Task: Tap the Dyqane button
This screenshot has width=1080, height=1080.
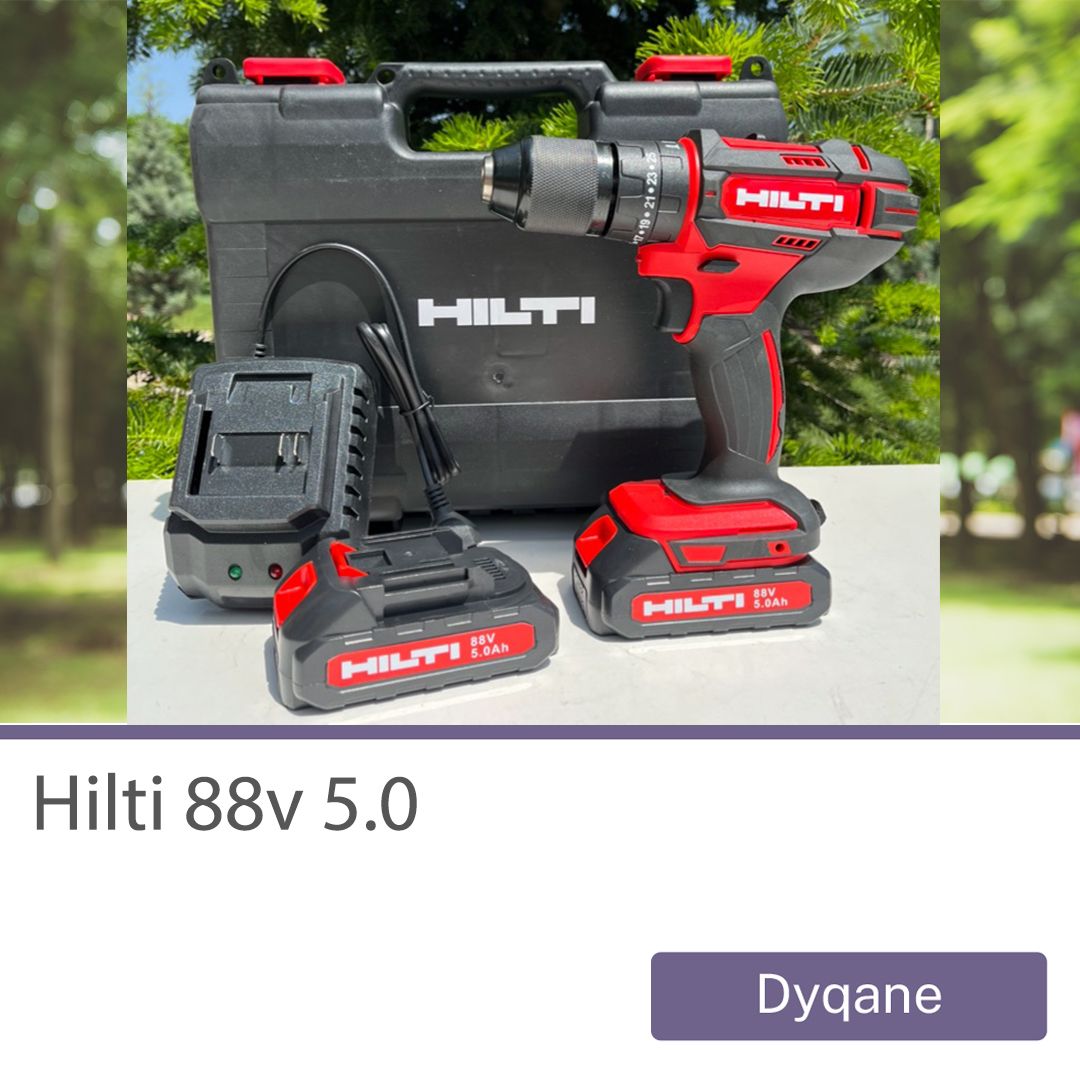Action: click(x=848, y=996)
